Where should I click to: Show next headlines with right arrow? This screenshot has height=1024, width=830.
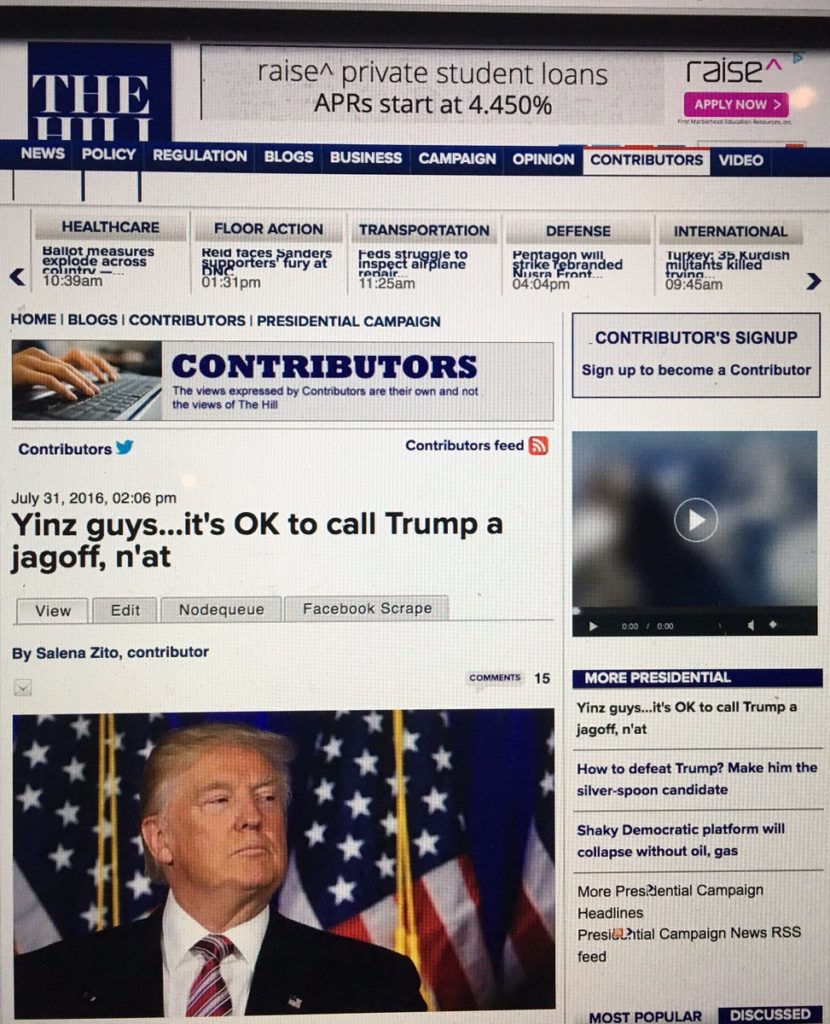[813, 281]
